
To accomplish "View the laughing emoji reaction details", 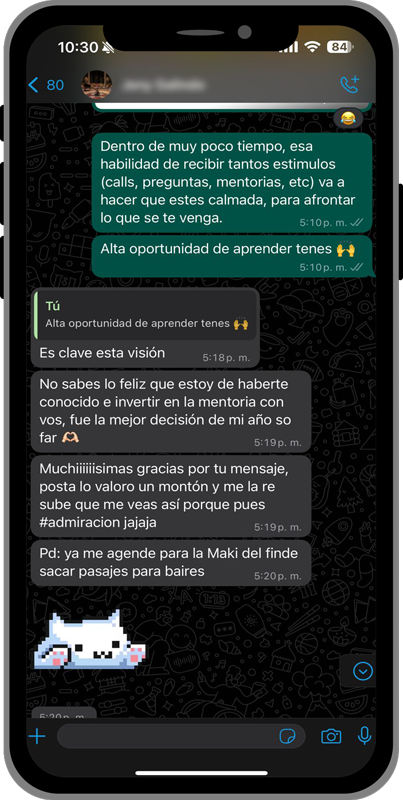I will coord(348,119).
